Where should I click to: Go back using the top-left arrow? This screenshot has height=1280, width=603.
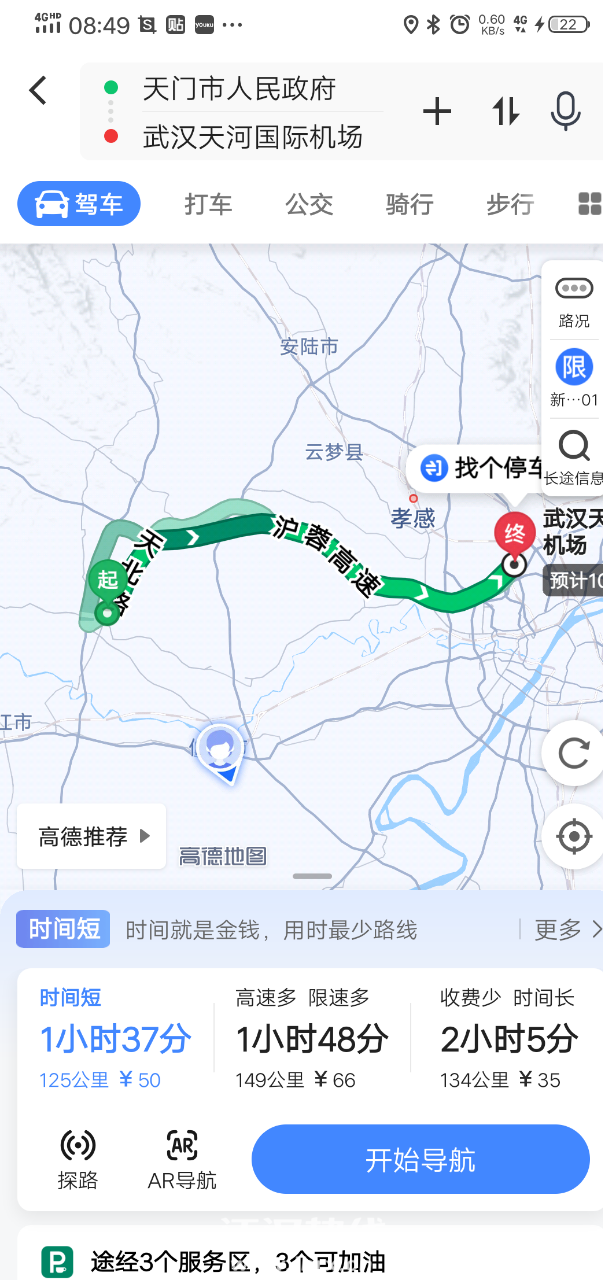[x=38, y=91]
